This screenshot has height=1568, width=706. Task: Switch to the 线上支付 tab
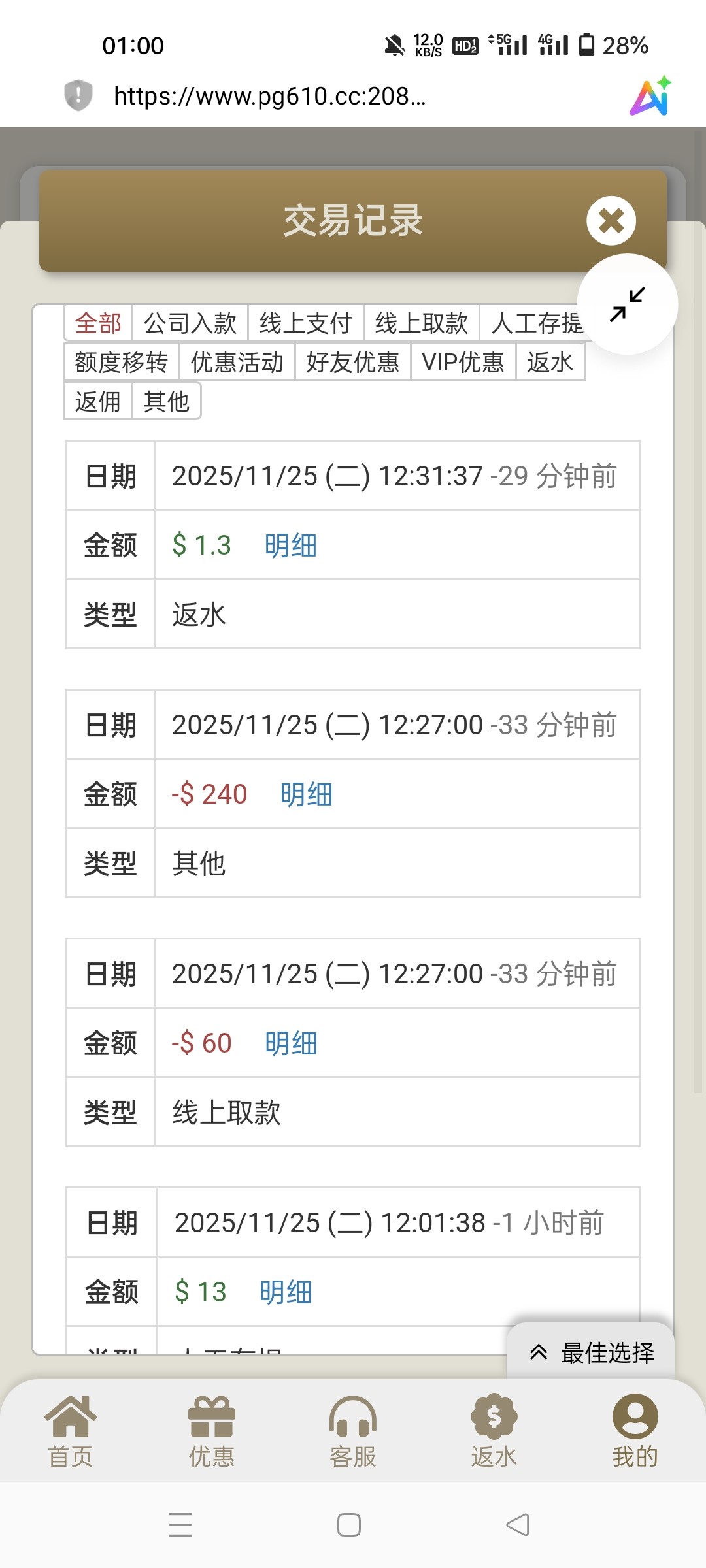click(305, 323)
